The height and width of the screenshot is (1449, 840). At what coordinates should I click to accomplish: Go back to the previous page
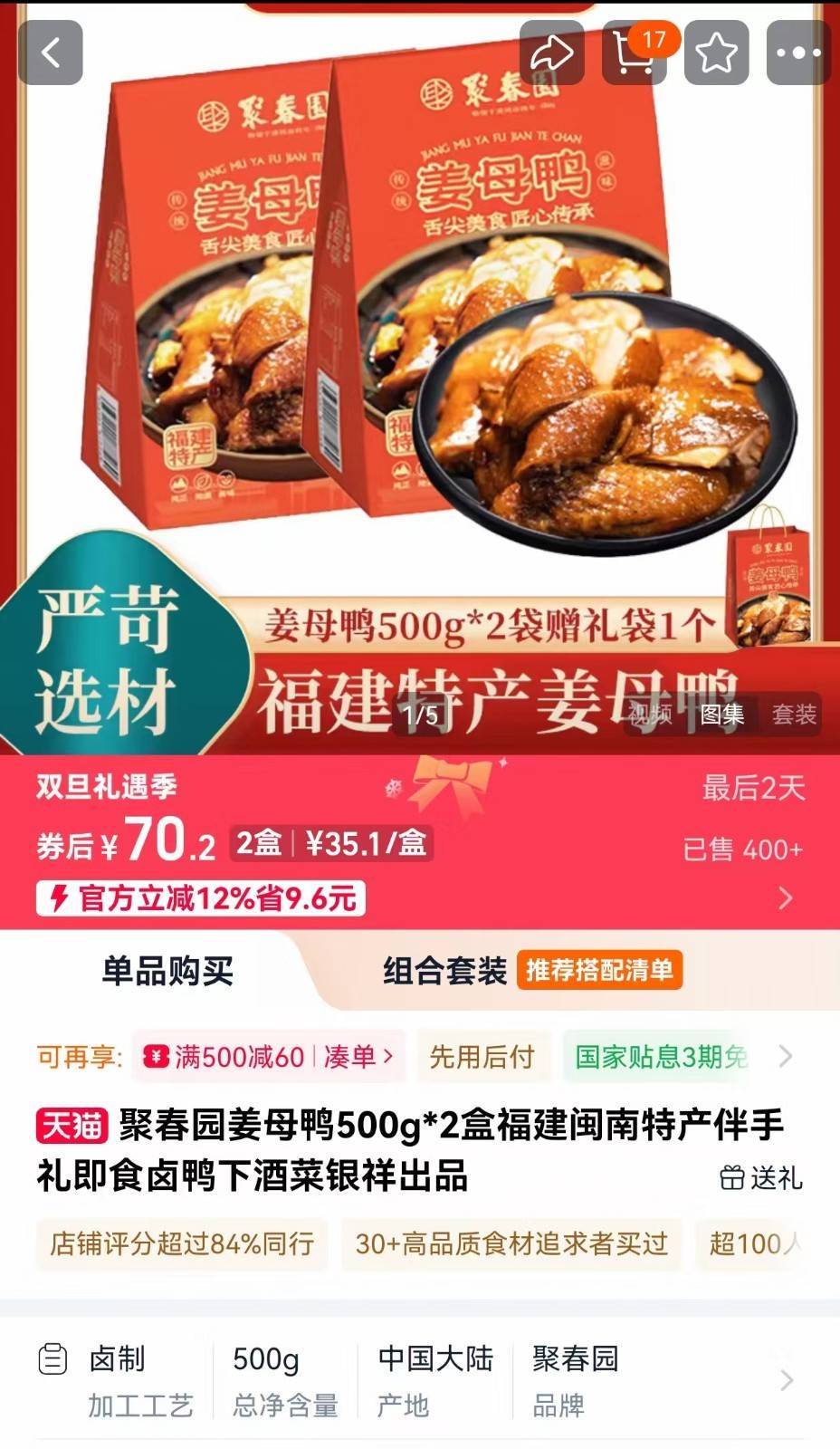click(x=51, y=53)
